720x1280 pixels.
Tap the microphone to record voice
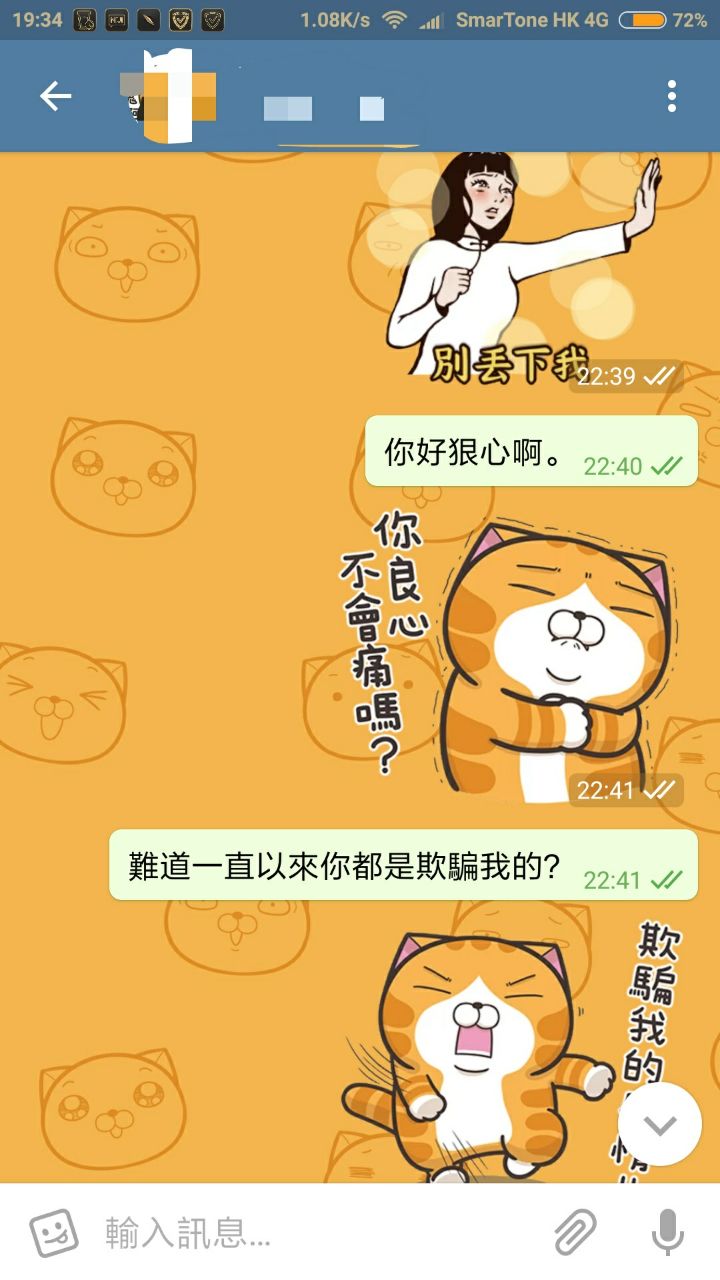667,1233
